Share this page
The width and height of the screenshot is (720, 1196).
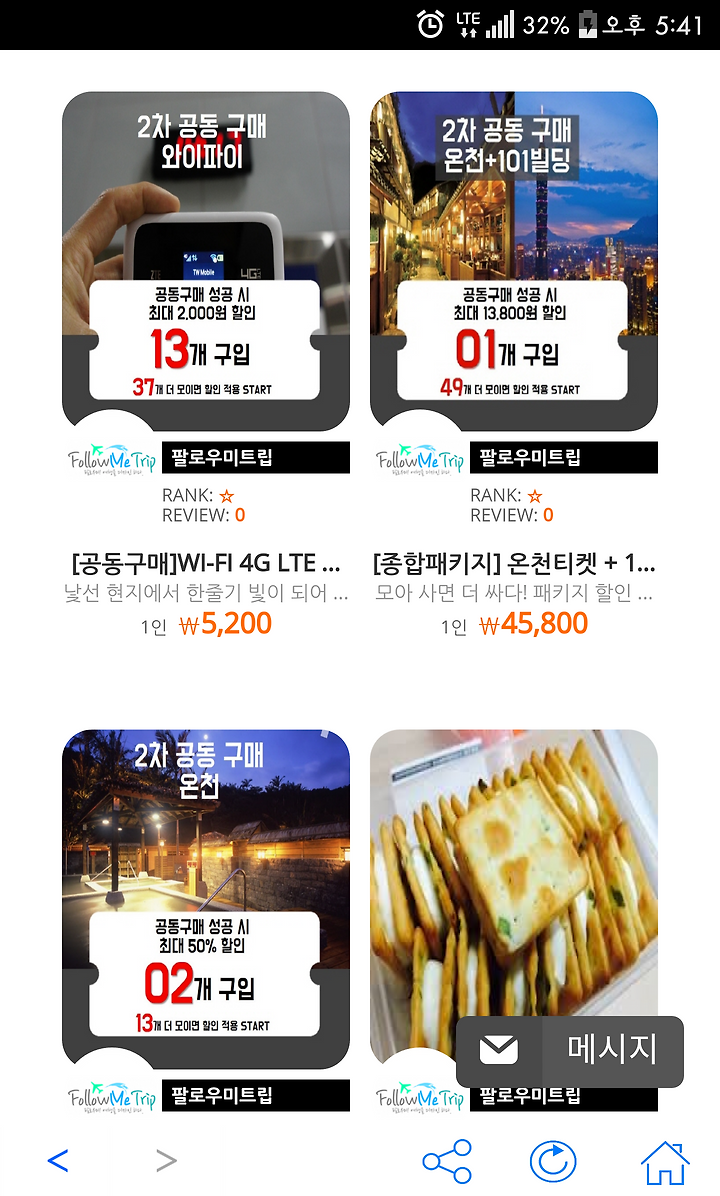(448, 1161)
